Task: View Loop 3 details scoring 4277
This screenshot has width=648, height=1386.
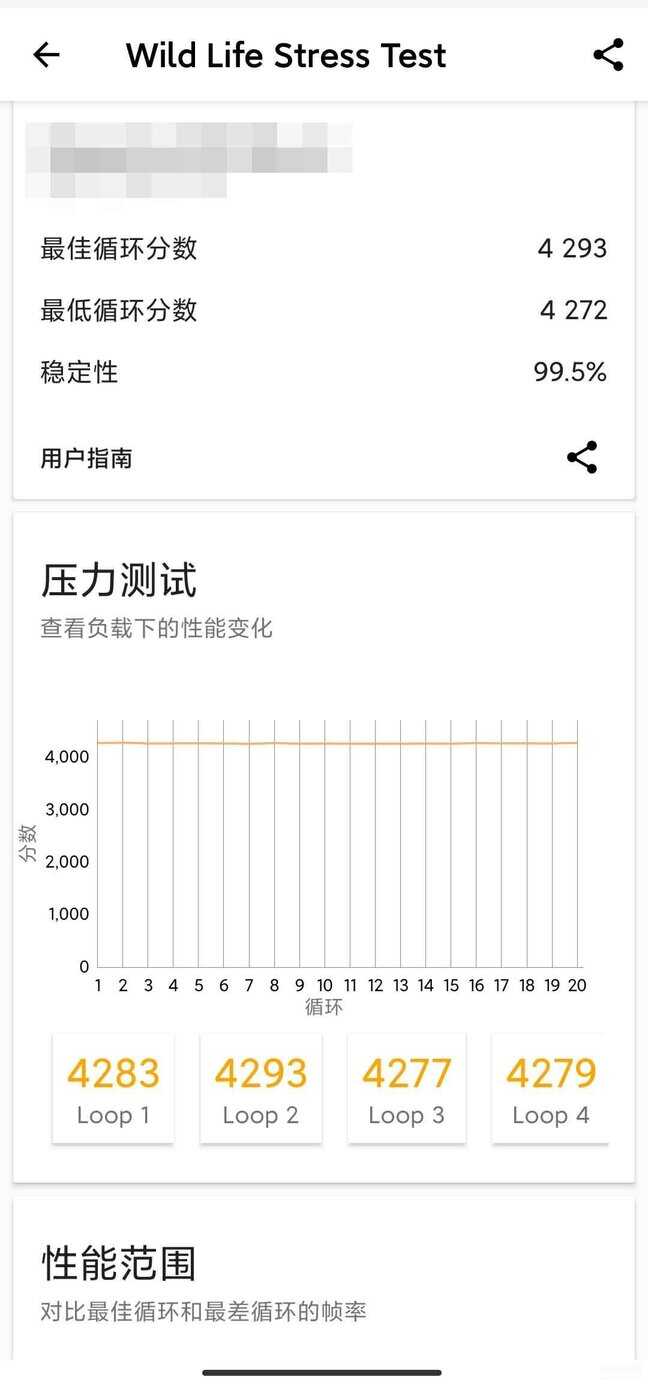Action: (406, 1088)
